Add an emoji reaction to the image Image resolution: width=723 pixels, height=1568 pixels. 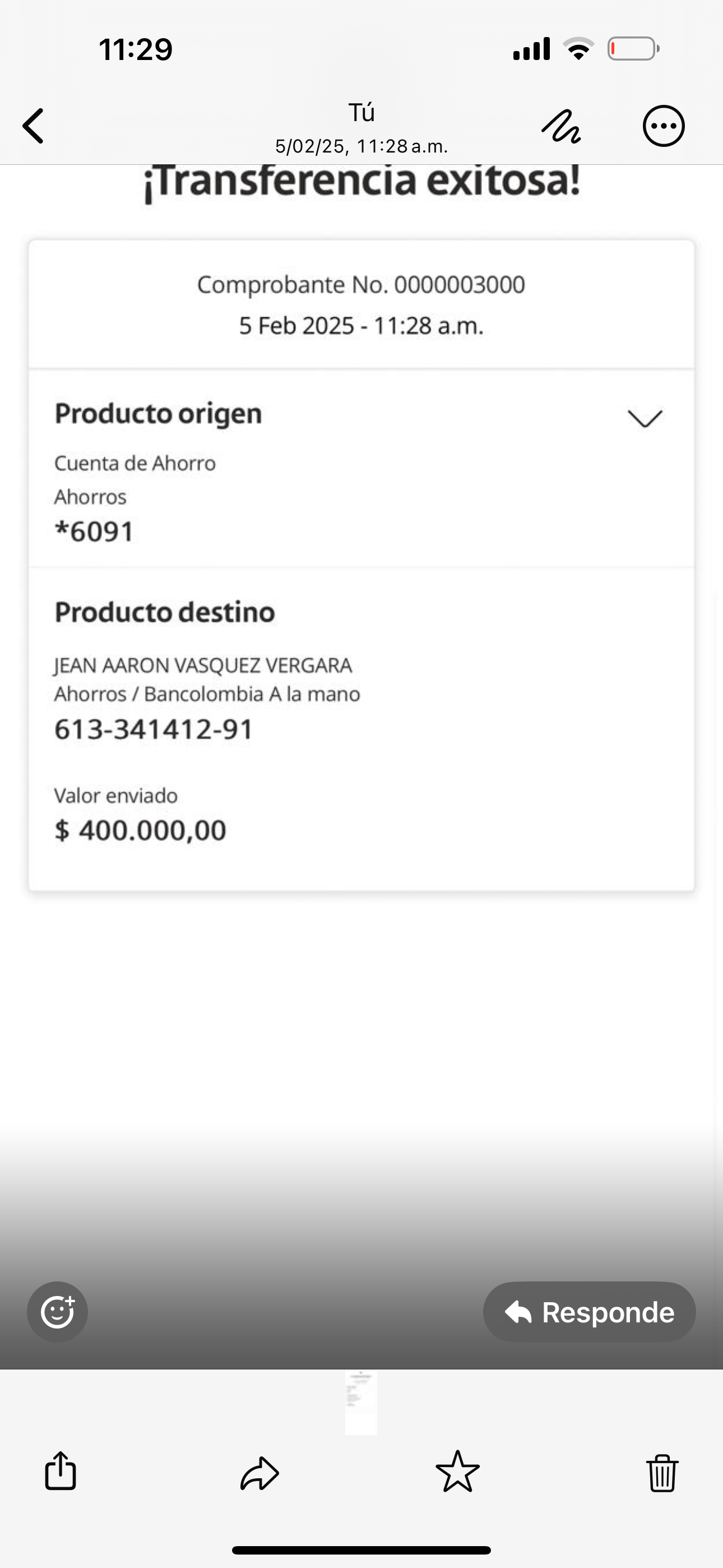[57, 1311]
